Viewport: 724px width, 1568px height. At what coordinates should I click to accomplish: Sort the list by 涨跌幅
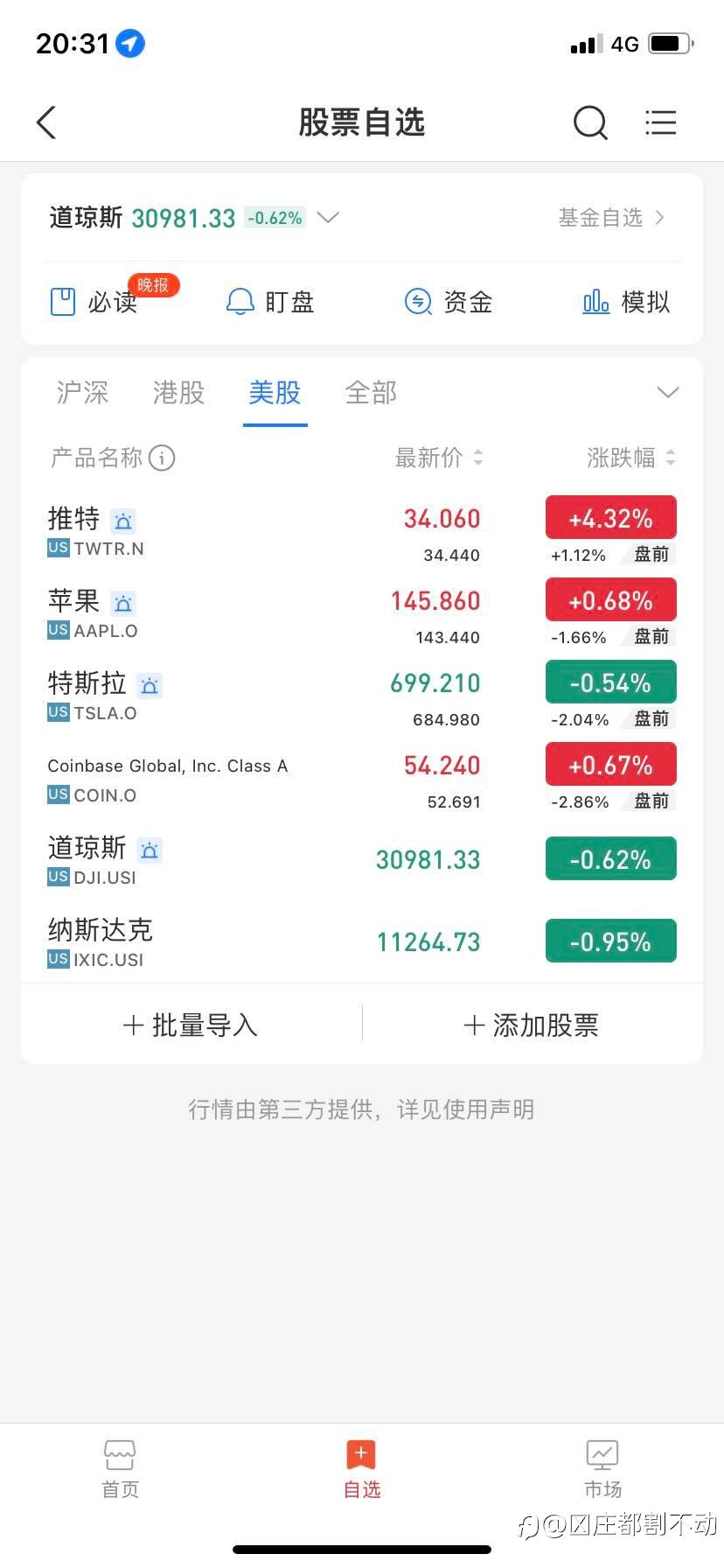pos(631,458)
